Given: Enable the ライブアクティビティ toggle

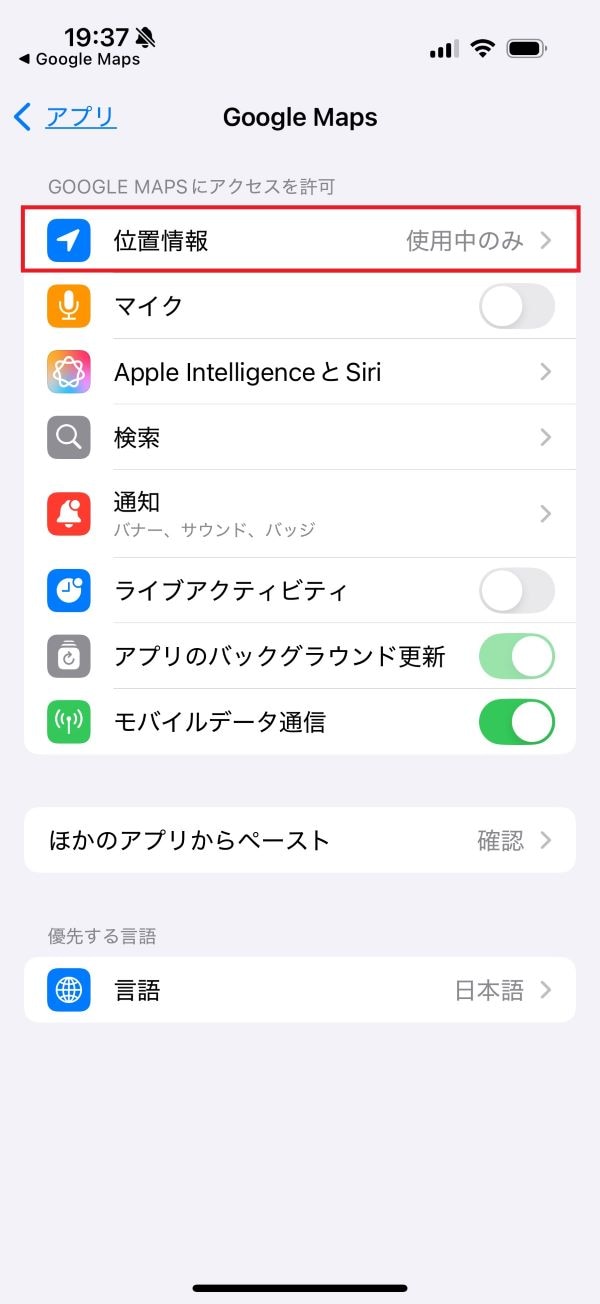Looking at the screenshot, I should pyautogui.click(x=516, y=590).
